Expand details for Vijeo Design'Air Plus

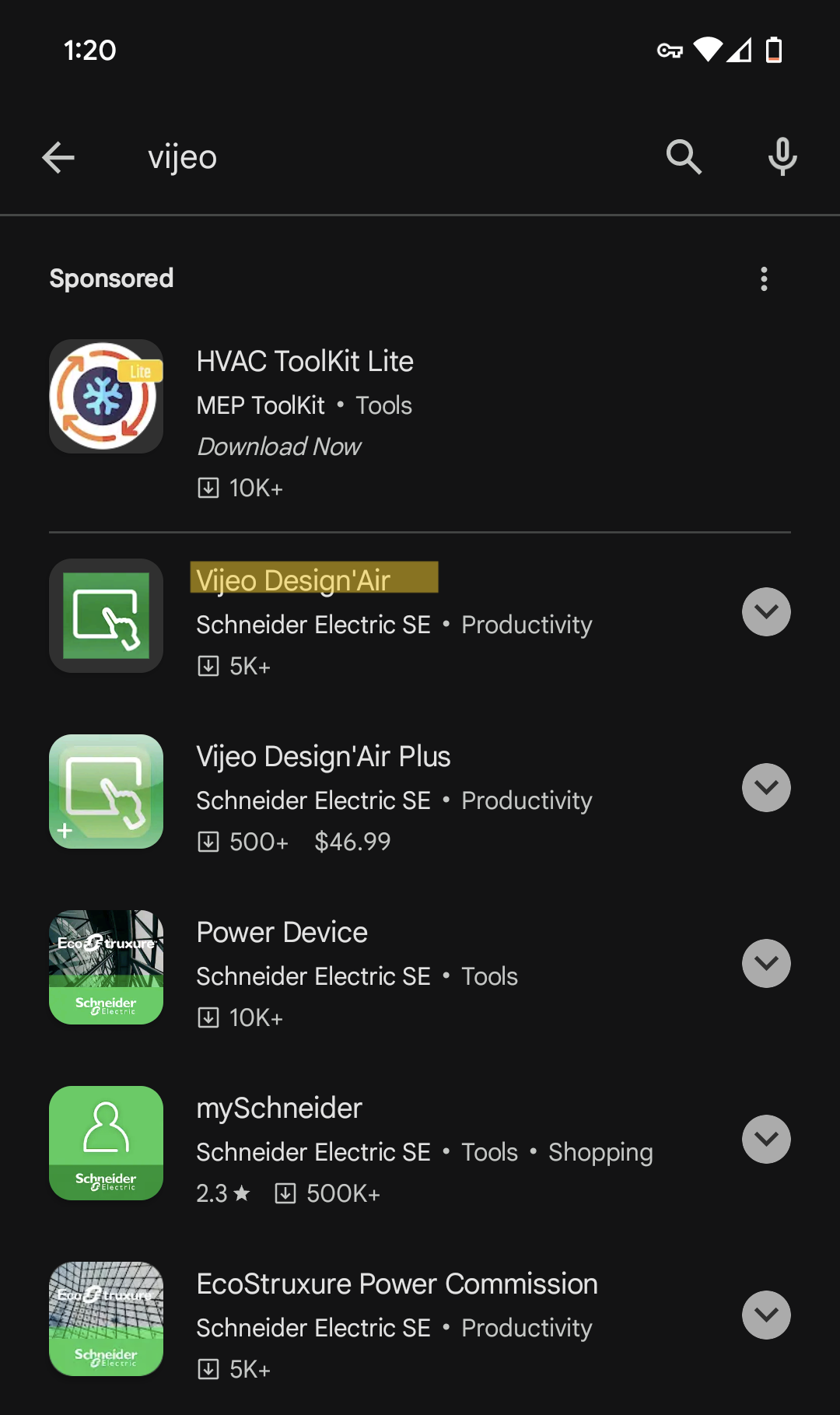(x=766, y=788)
